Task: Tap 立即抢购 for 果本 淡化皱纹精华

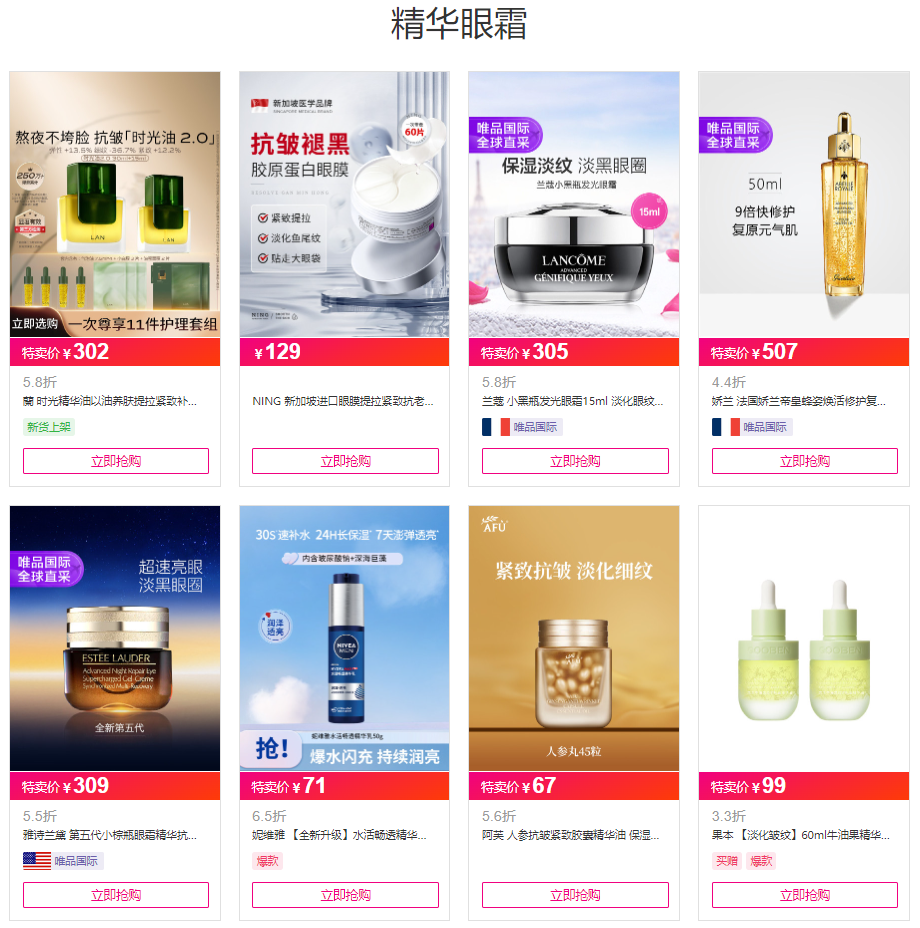Action: click(804, 895)
